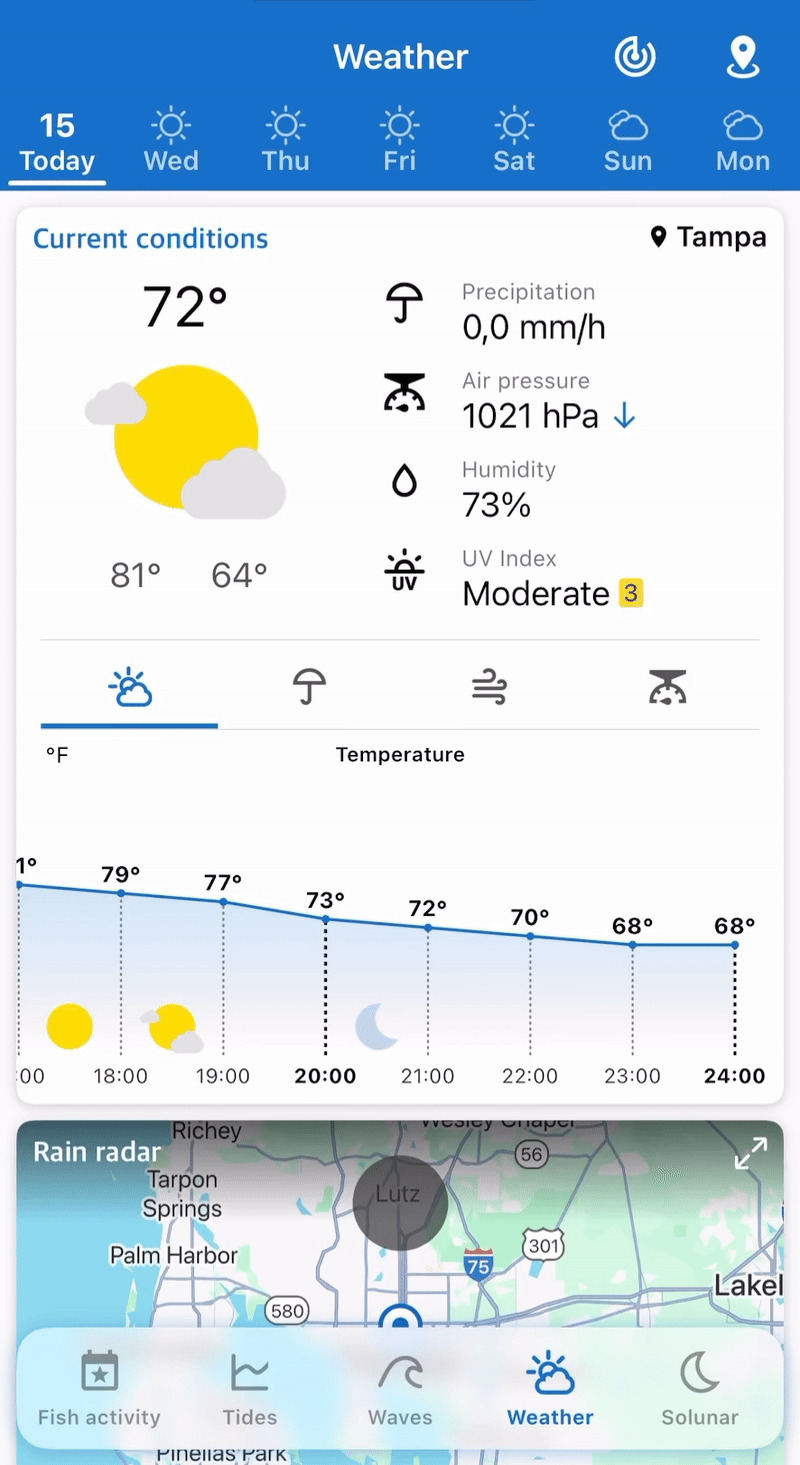800x1465 pixels.
Task: Open the location pin in the header
Action: point(743,57)
